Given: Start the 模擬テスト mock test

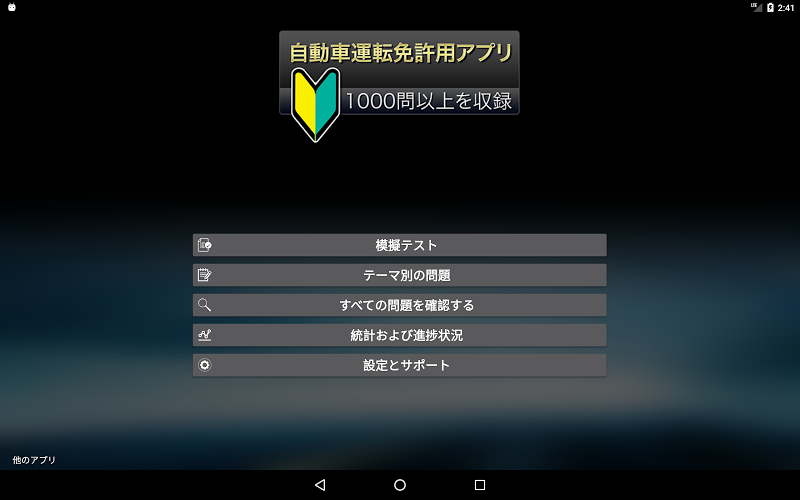Looking at the screenshot, I should (x=399, y=245).
